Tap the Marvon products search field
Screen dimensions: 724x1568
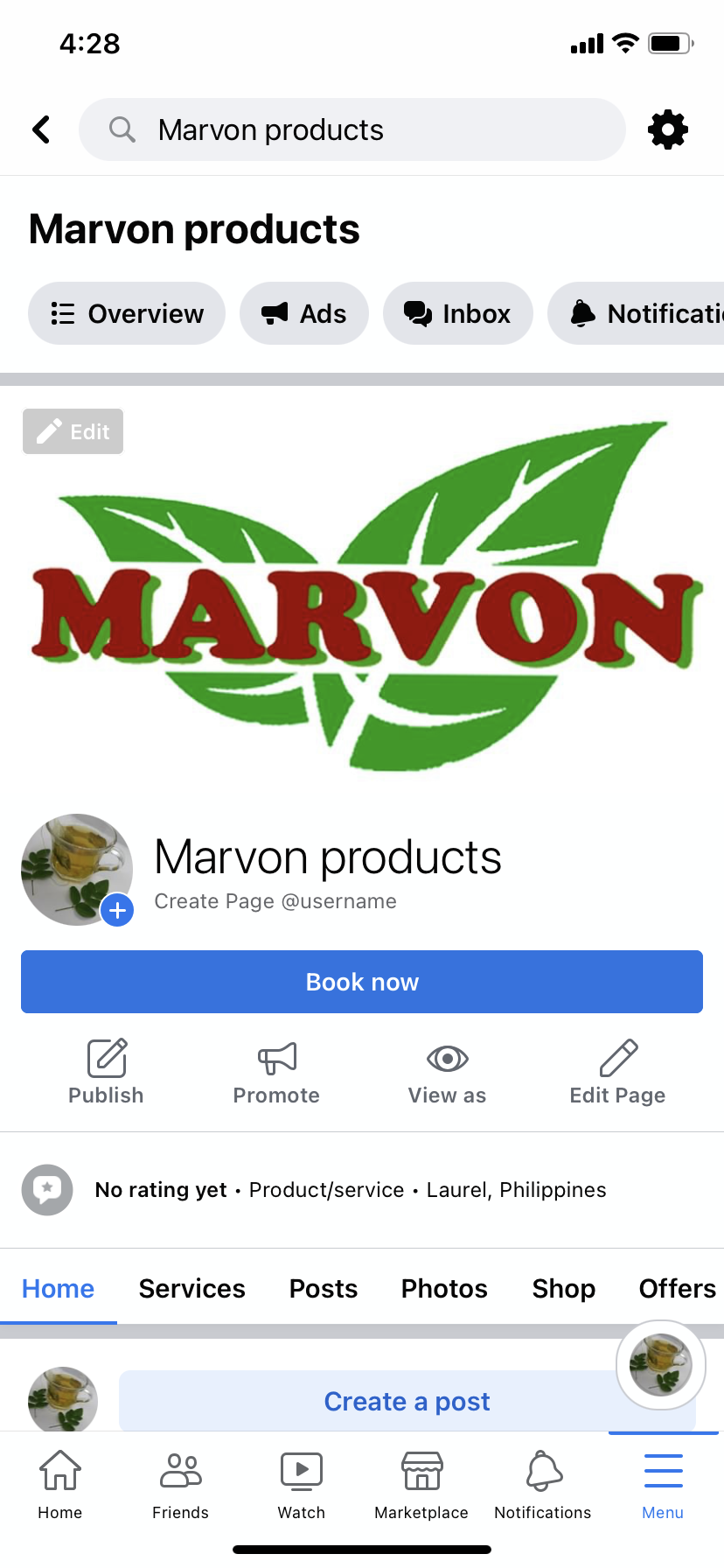click(352, 129)
